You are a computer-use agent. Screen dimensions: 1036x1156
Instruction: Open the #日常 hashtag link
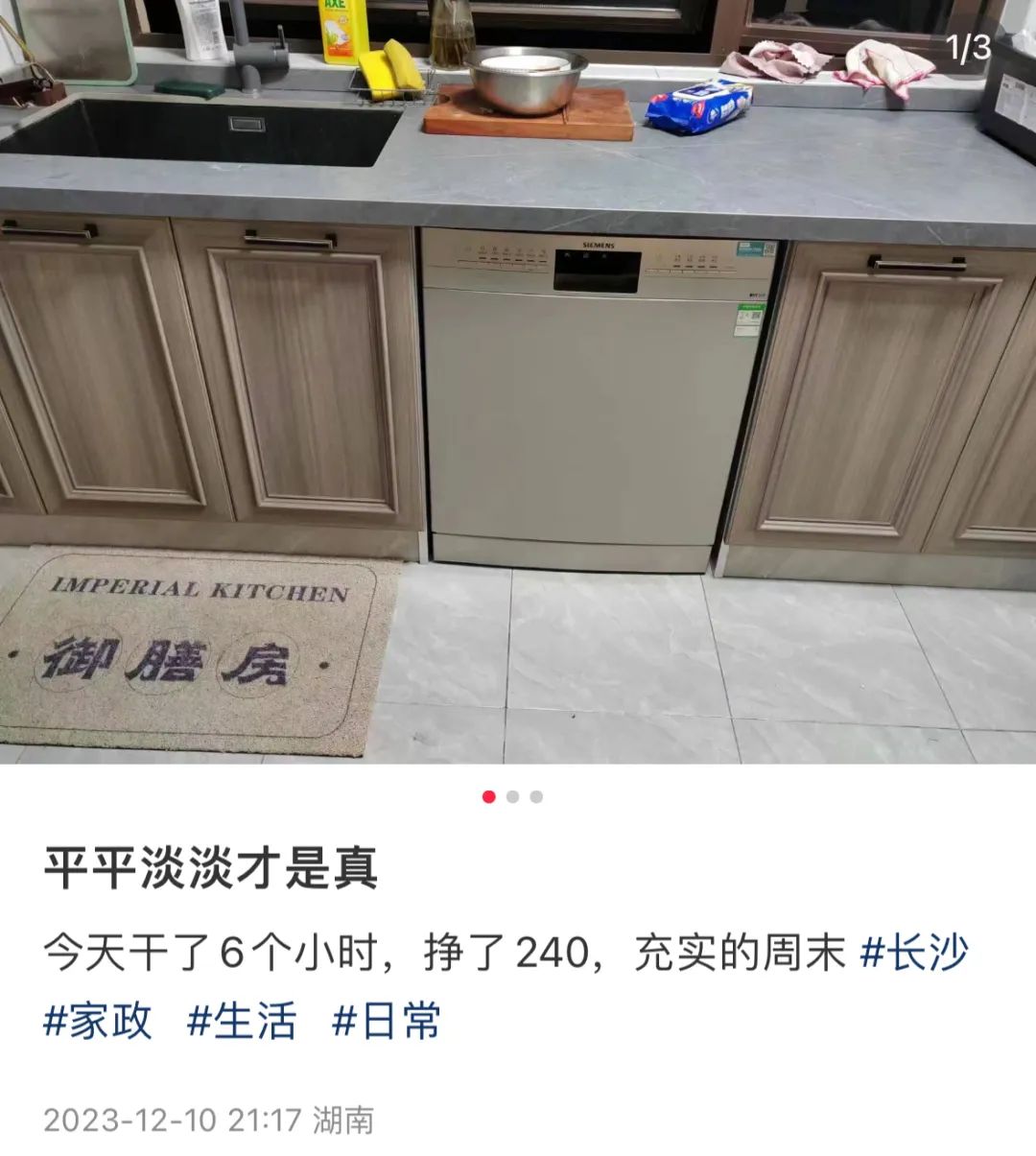click(x=387, y=1020)
